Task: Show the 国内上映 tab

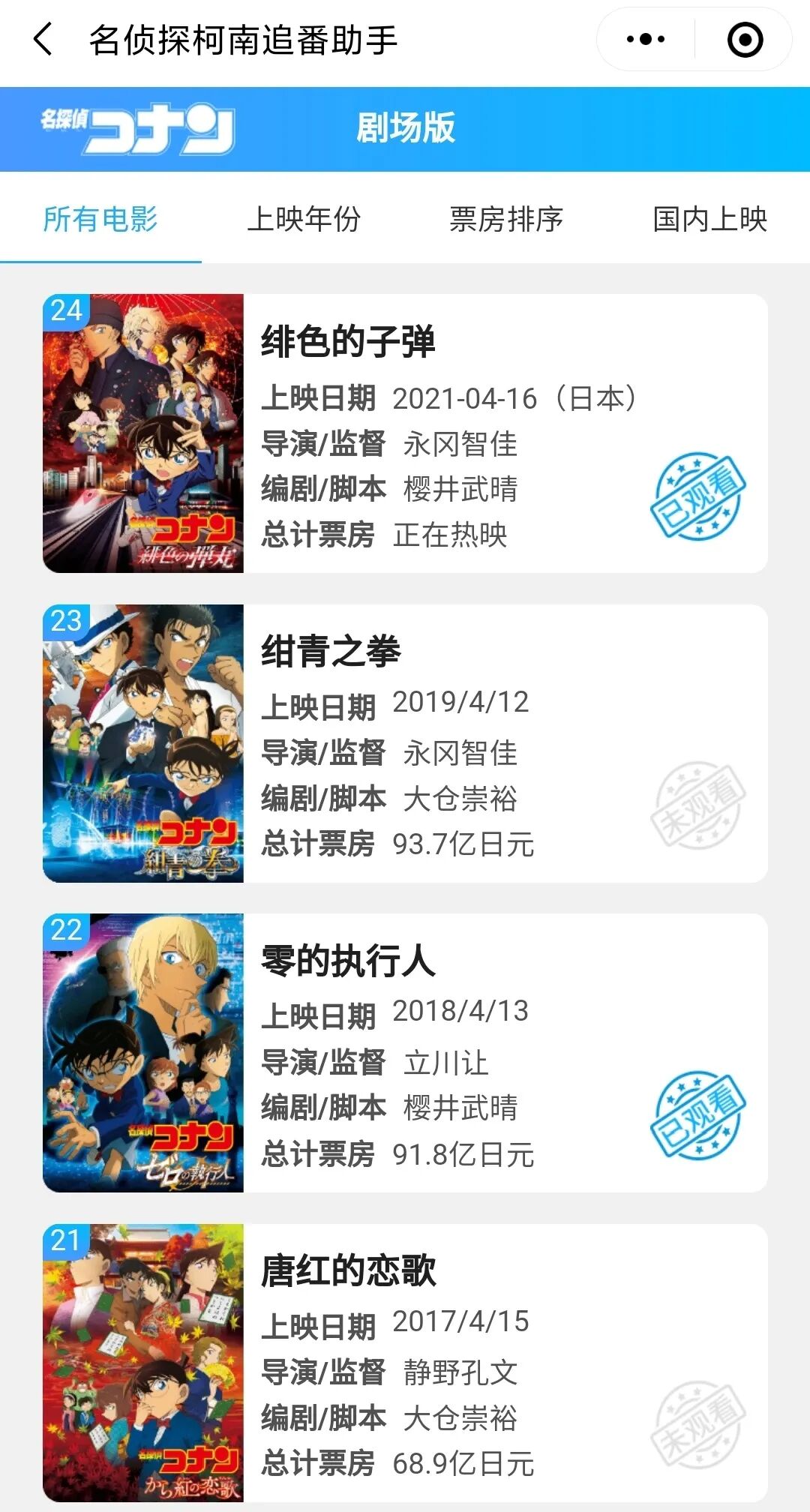Action: (x=709, y=219)
